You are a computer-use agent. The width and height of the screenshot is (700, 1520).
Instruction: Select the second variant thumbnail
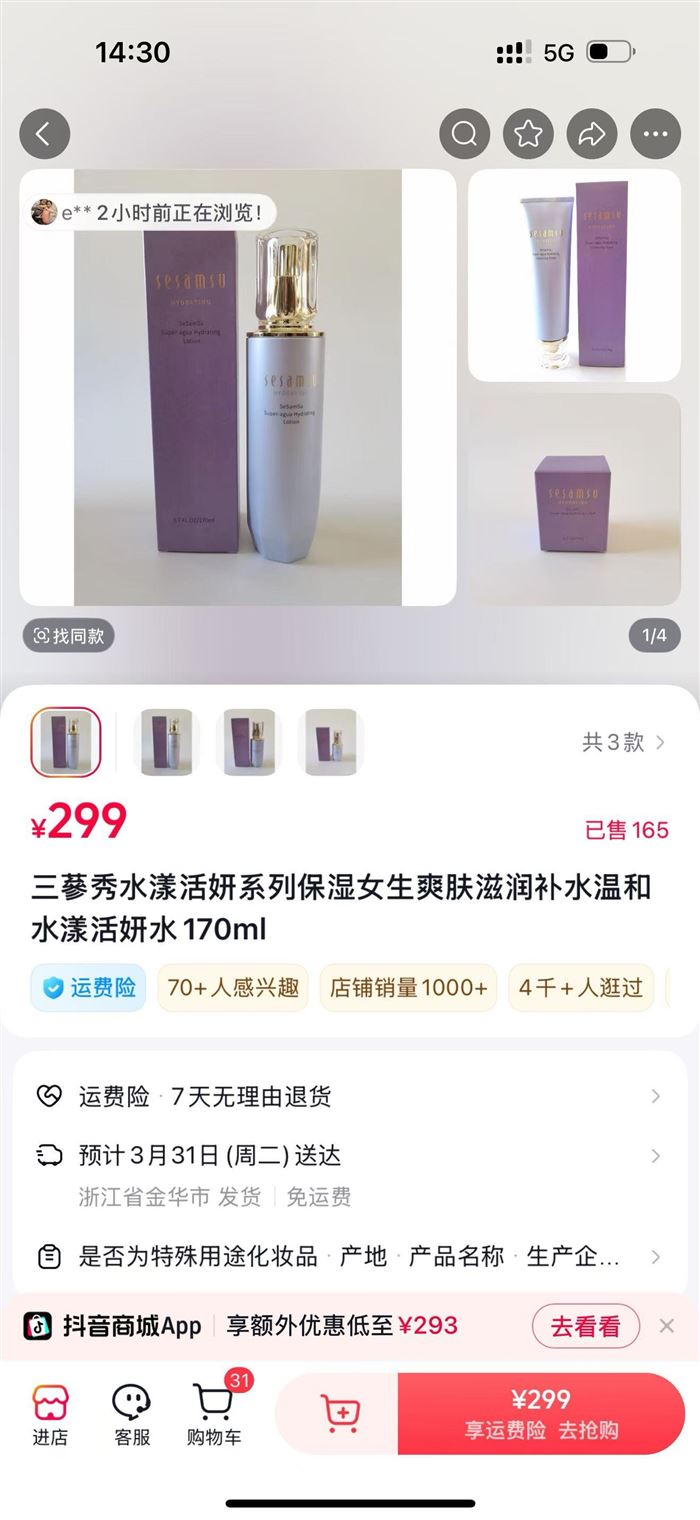tap(166, 742)
